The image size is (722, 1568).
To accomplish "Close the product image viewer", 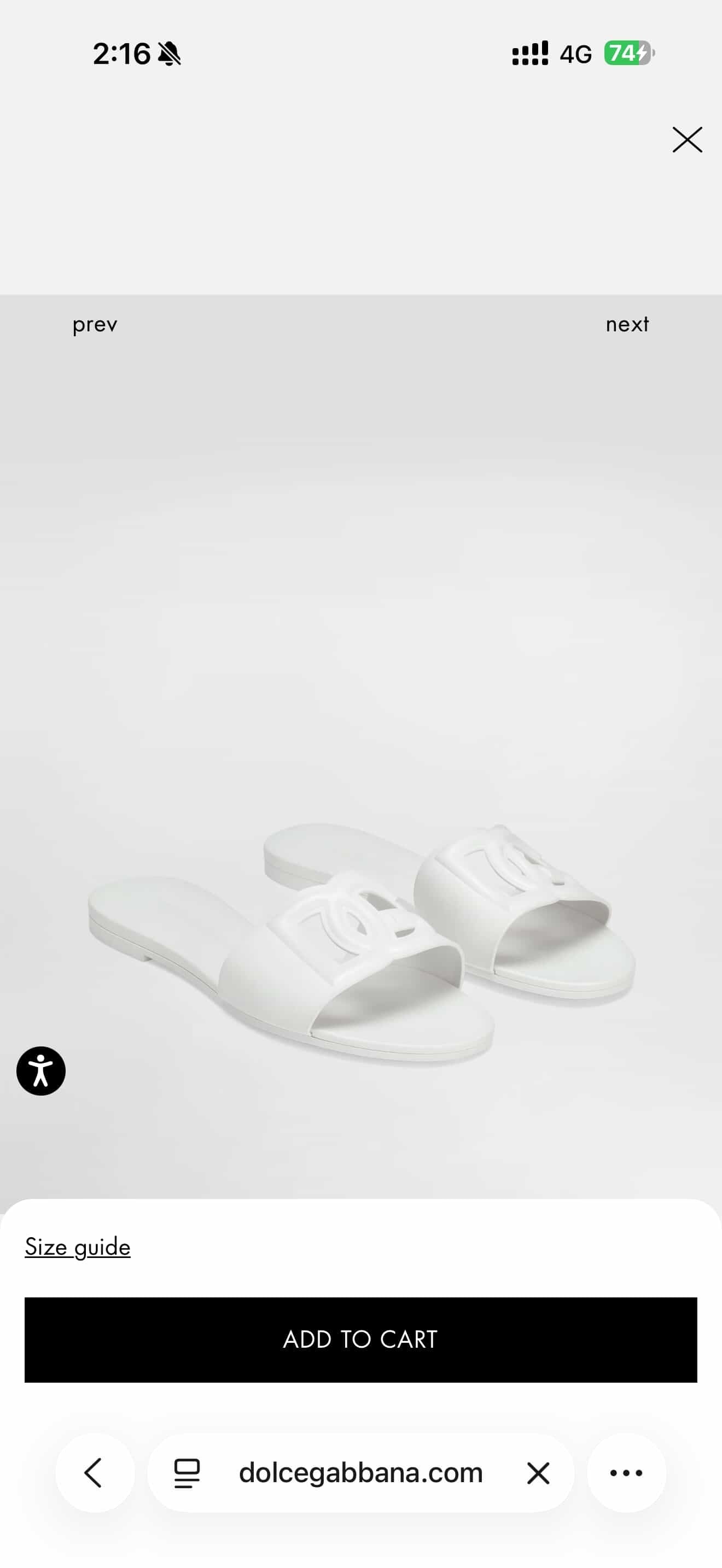I will 686,140.
